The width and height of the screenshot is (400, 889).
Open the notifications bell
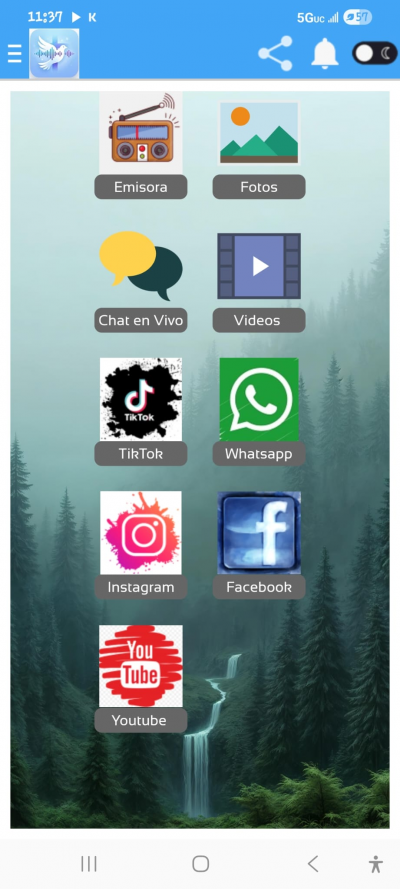(325, 54)
